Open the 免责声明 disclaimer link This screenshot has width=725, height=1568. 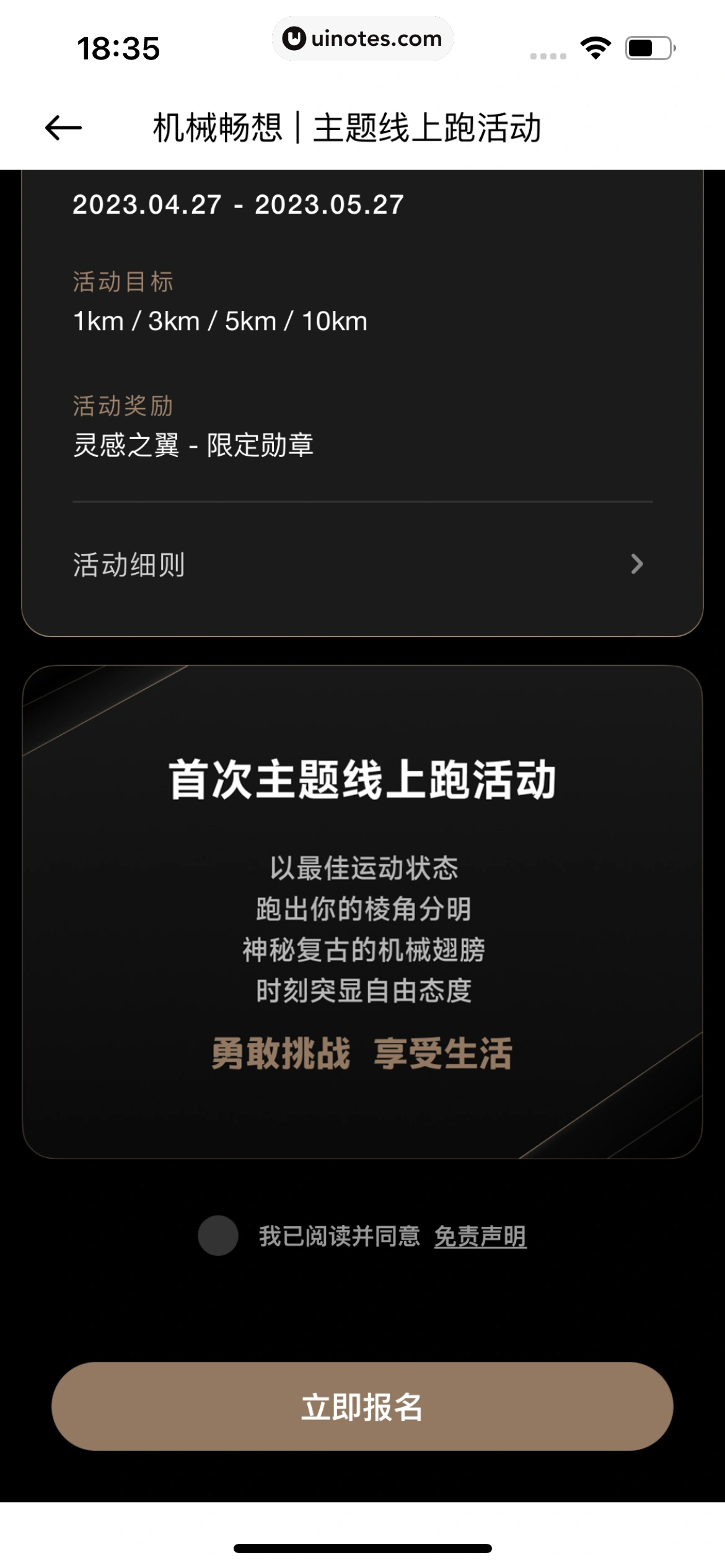pyautogui.click(x=480, y=1237)
